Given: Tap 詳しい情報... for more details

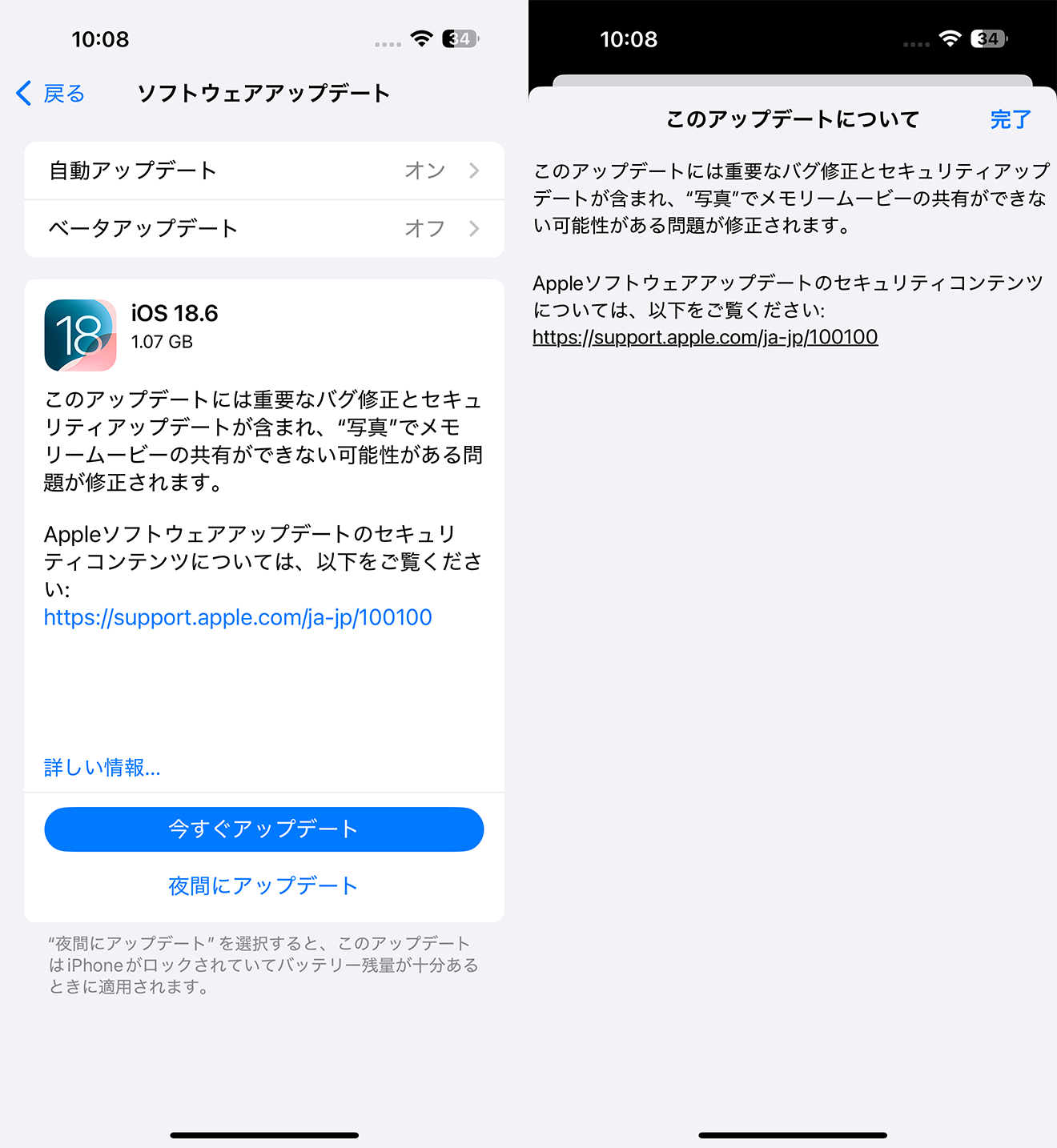Looking at the screenshot, I should click(102, 768).
